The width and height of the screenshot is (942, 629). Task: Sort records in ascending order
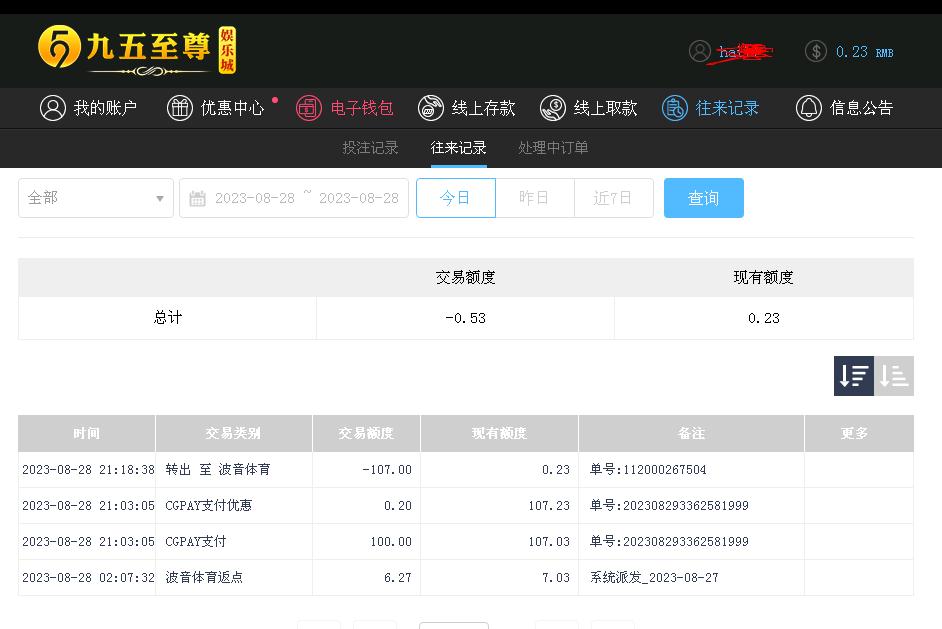[894, 376]
